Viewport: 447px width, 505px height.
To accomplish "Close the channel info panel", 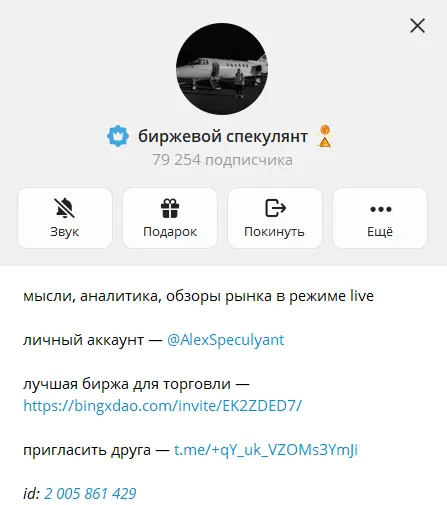I will coord(417,26).
